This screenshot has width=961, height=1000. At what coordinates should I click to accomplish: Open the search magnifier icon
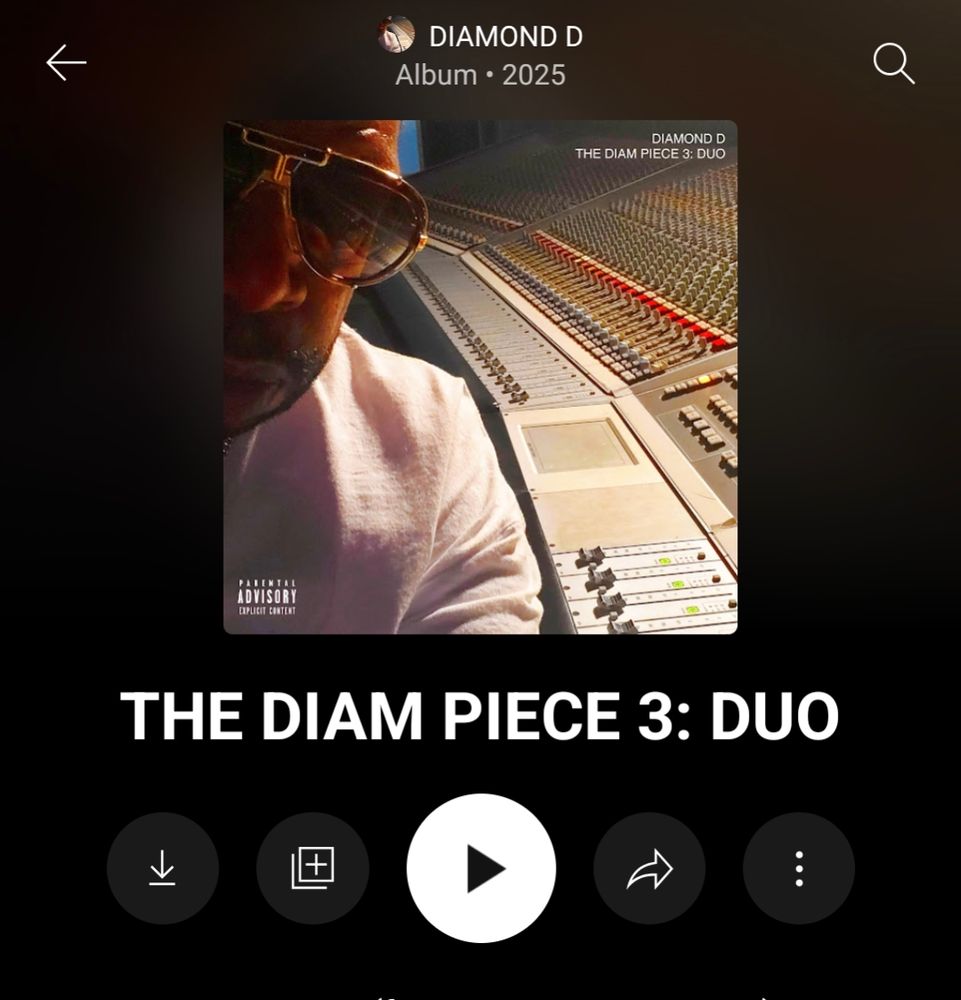click(x=893, y=63)
